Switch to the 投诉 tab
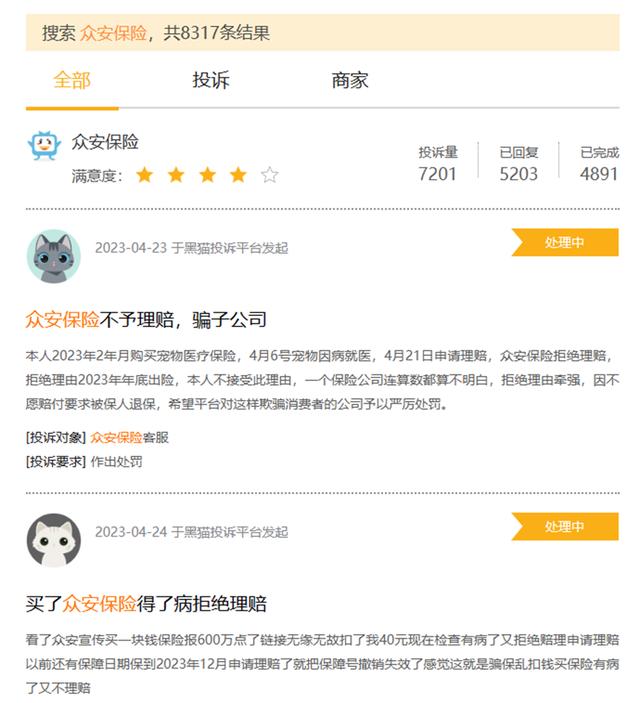The width and height of the screenshot is (640, 703). click(211, 81)
